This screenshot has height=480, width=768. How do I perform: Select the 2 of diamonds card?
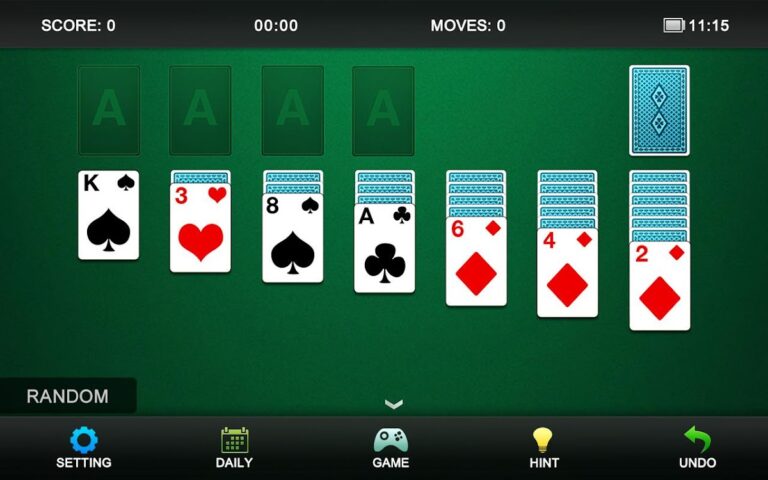(x=659, y=287)
